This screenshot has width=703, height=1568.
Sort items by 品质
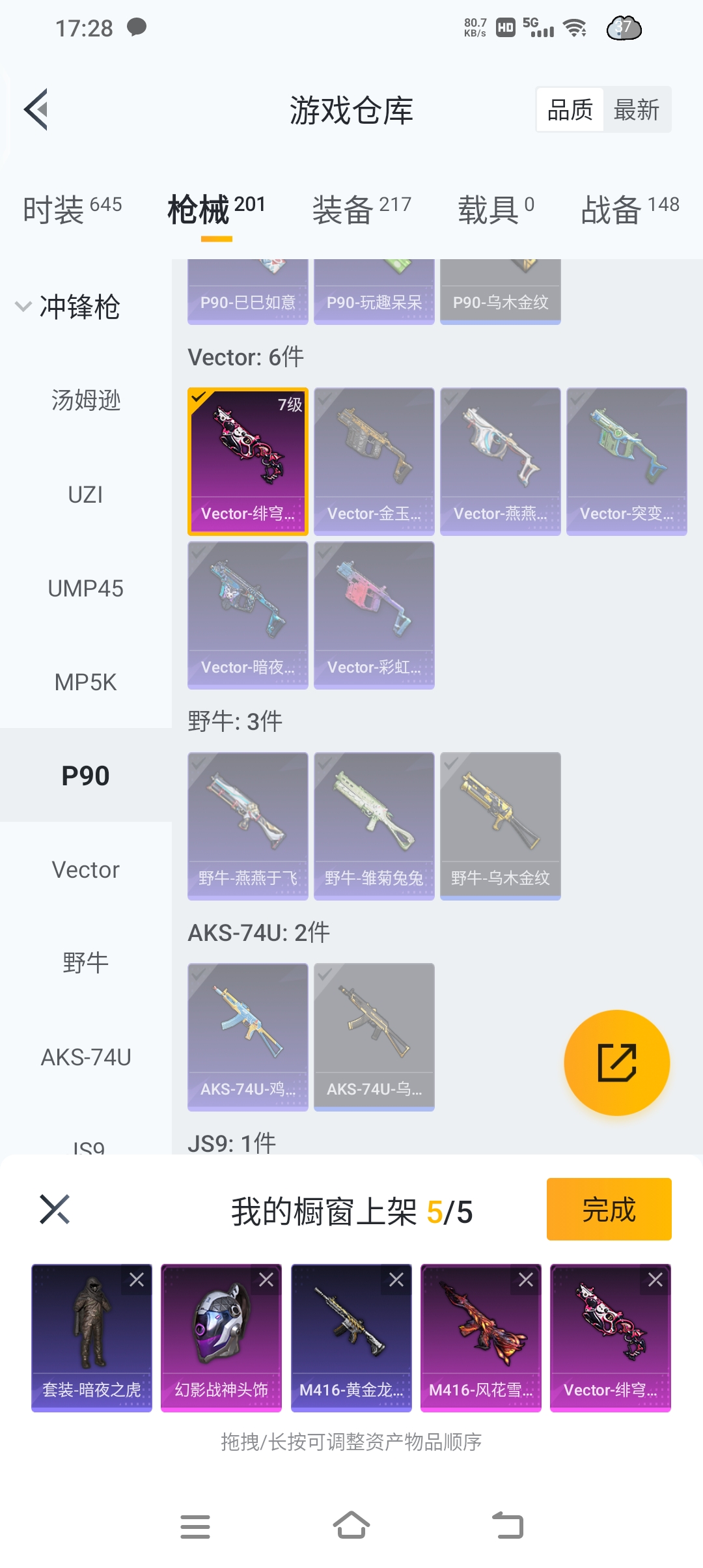click(570, 109)
